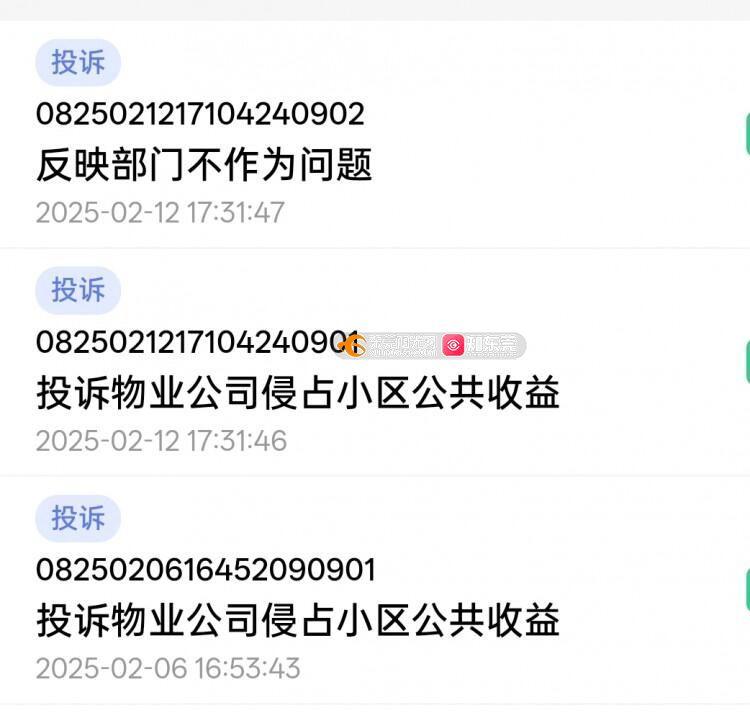Image resolution: width=750 pixels, height=712 pixels.
Task: Open the 投诉物业公司 complaint dated 2025-02-12
Action: [297, 393]
